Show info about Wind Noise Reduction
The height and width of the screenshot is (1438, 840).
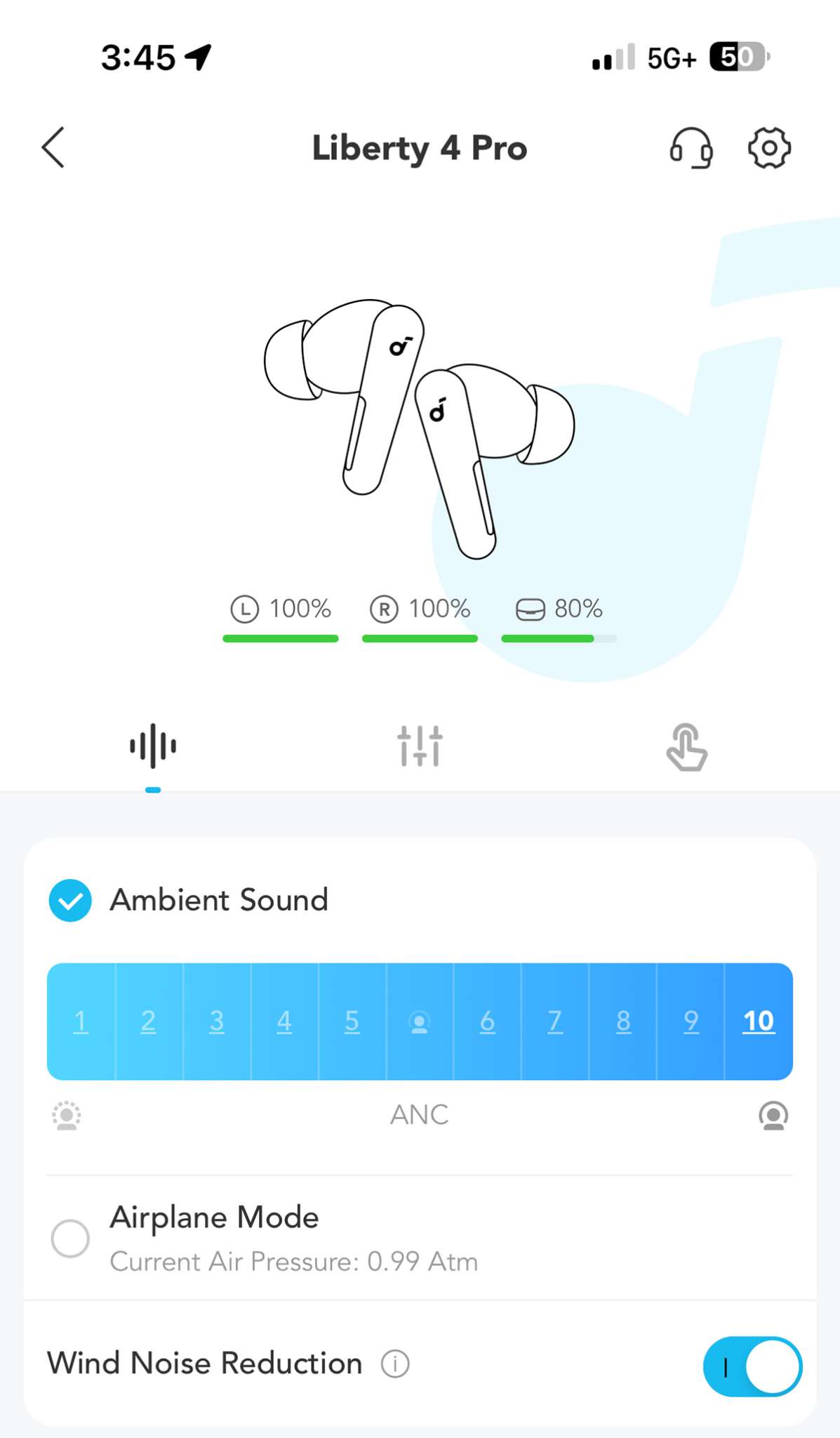(x=395, y=1364)
